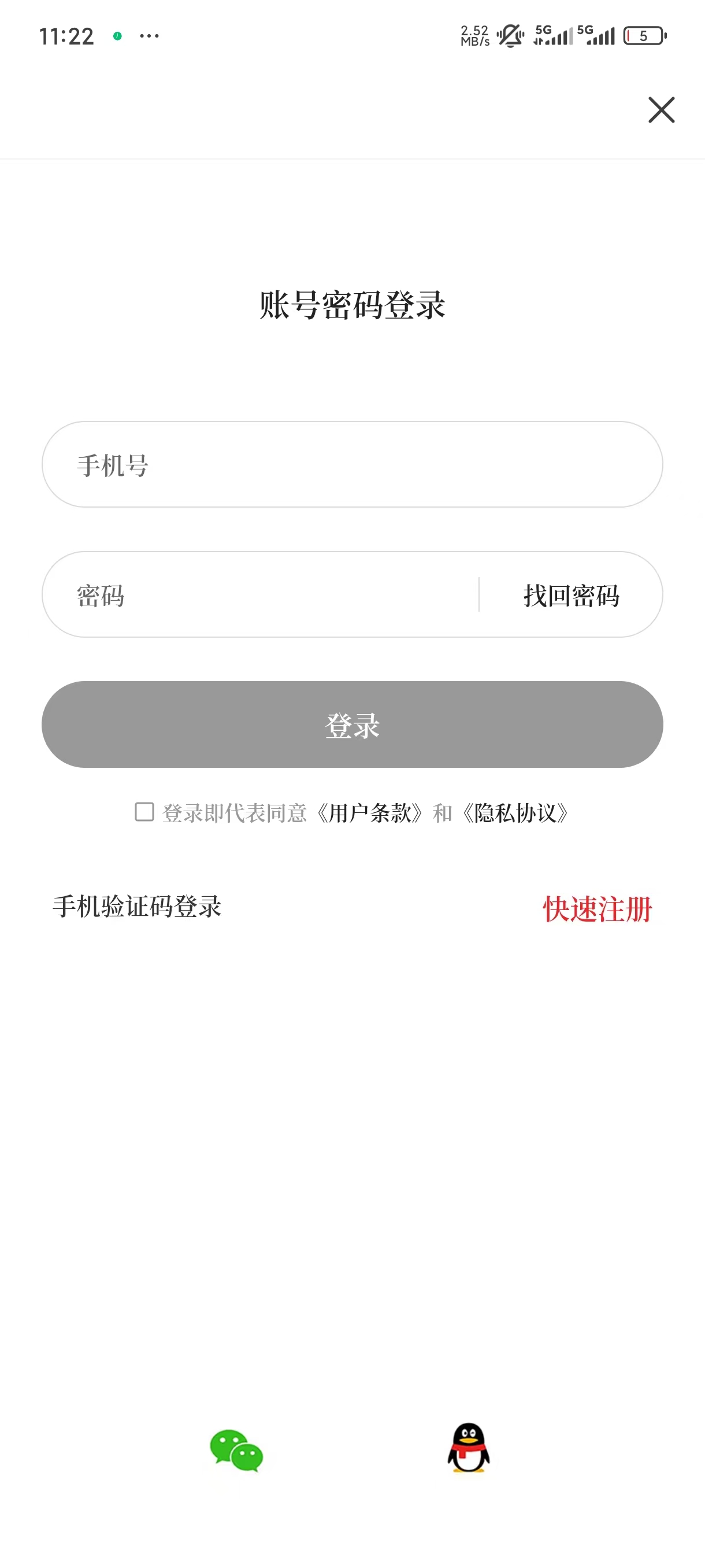The width and height of the screenshot is (705, 1568).
Task: Log in with QQ
Action: pos(469,1448)
